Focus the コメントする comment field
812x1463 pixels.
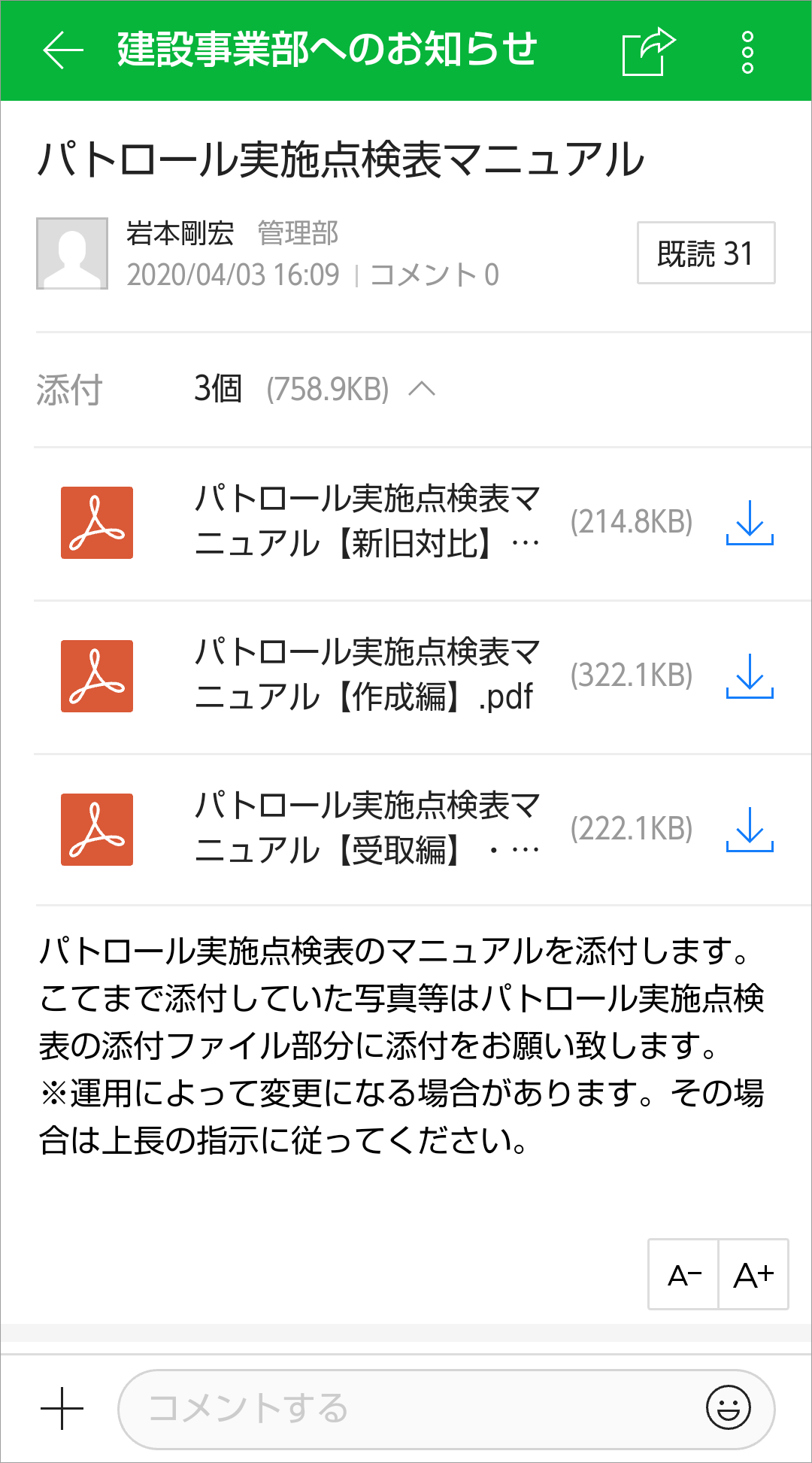(406, 1408)
